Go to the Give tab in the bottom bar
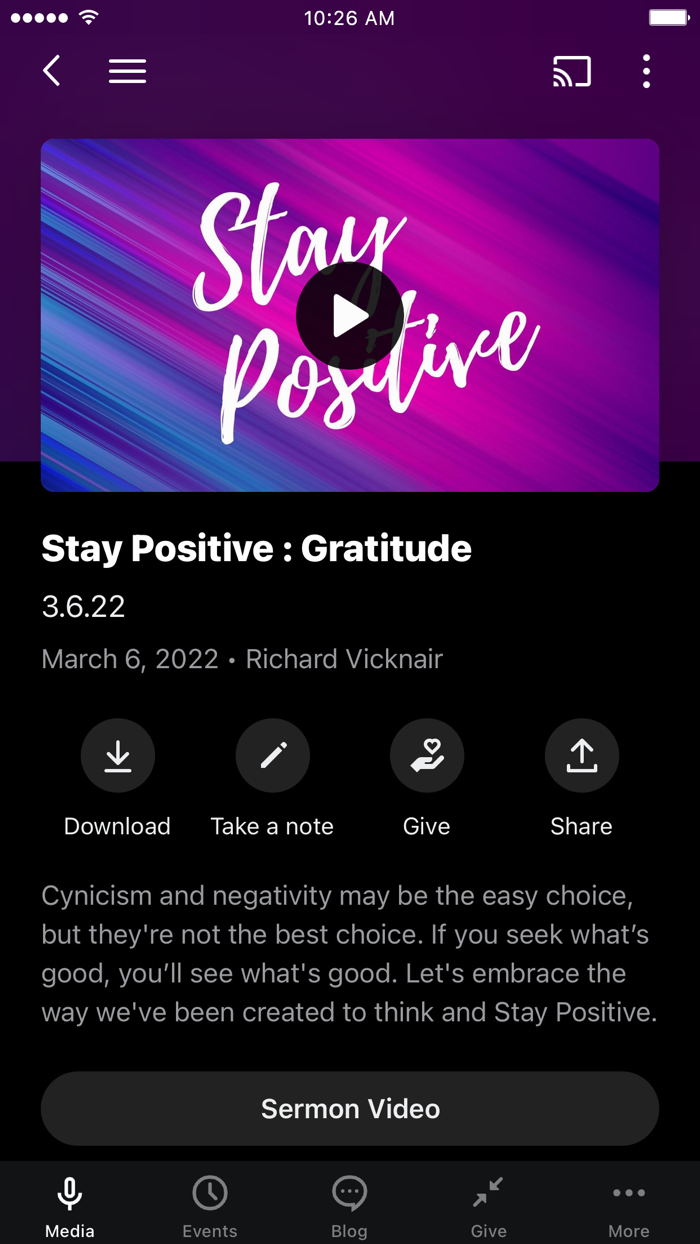700x1244 pixels. pos(489,1205)
